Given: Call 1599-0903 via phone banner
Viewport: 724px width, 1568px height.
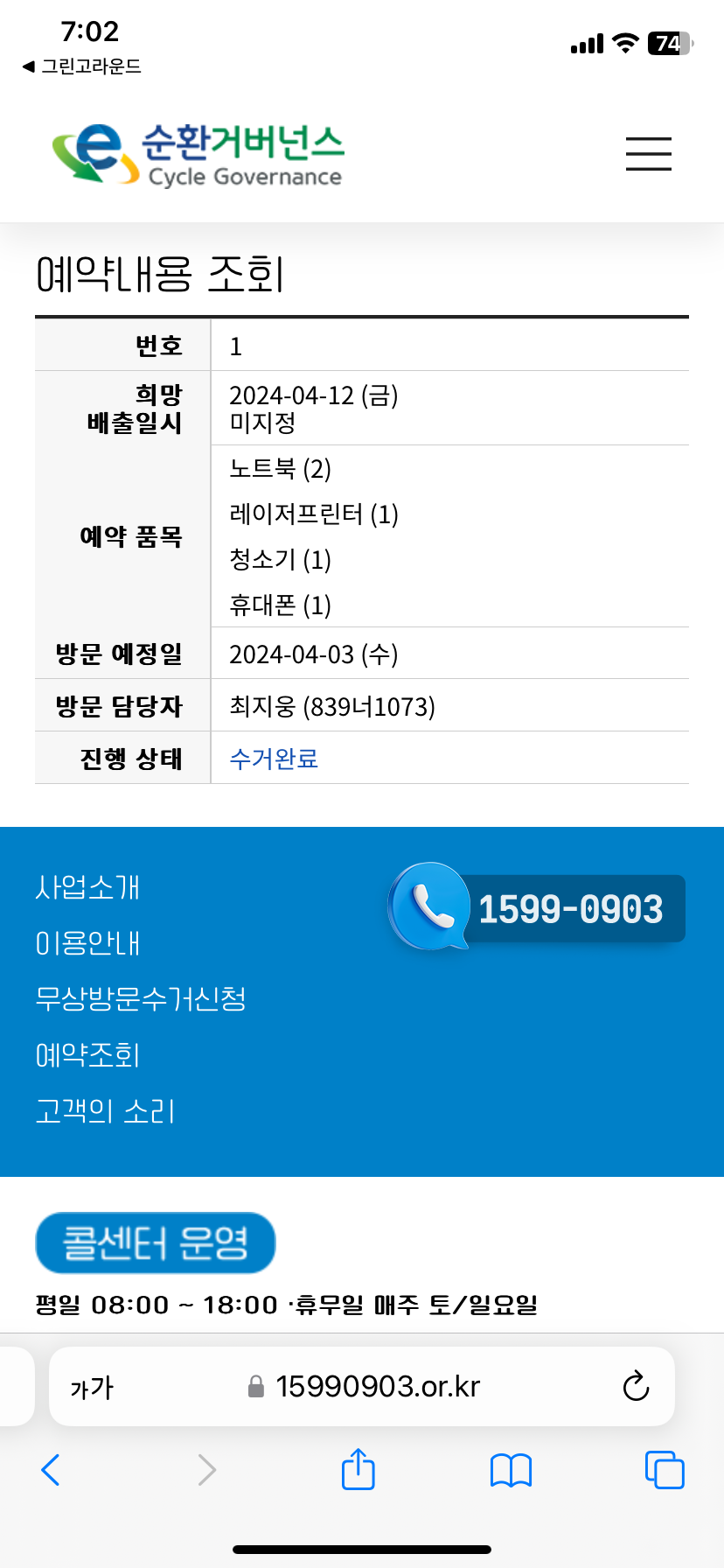Looking at the screenshot, I should [536, 907].
